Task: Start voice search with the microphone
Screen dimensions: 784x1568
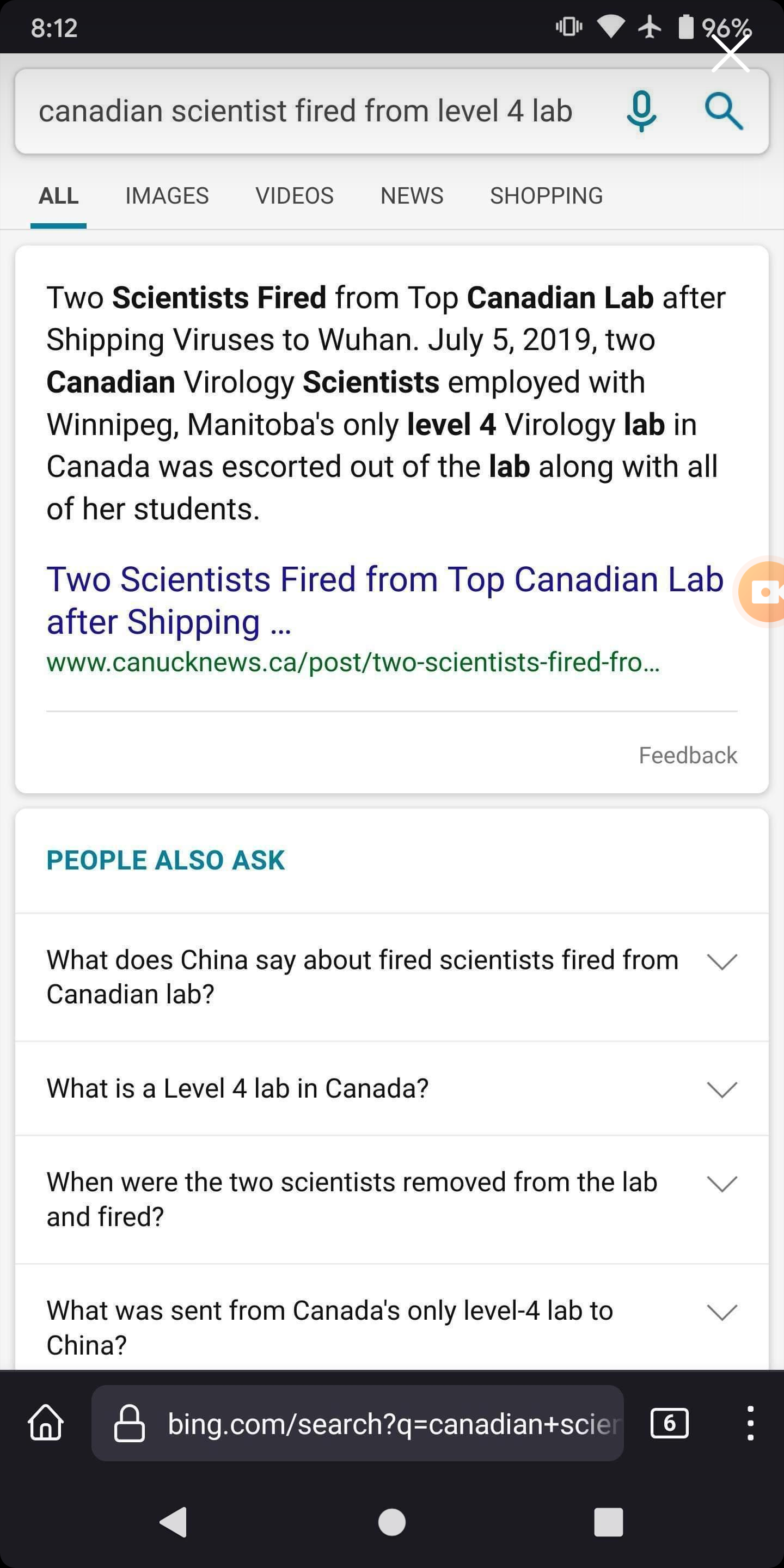Action: pyautogui.click(x=641, y=112)
